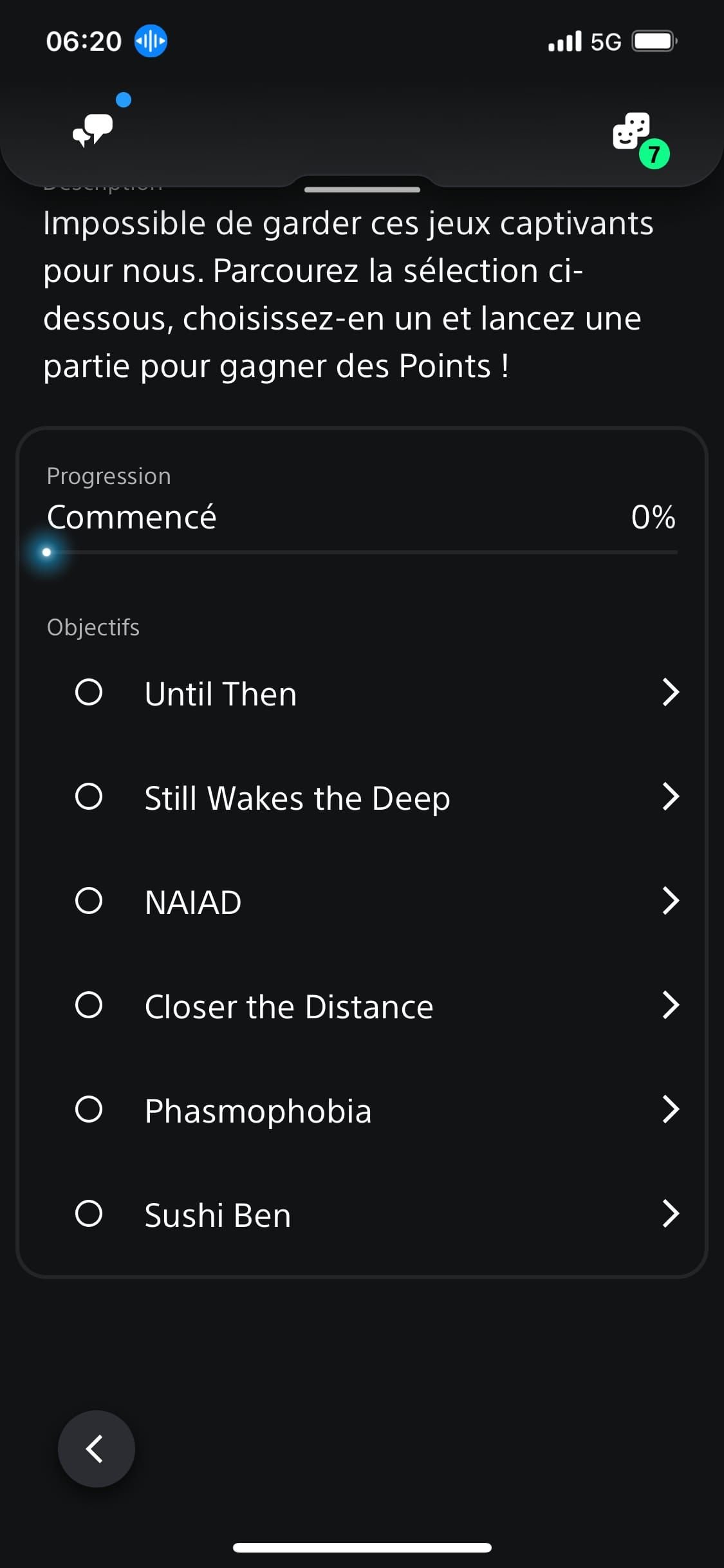The width and height of the screenshot is (724, 1568).
Task: Go back with the round arrow button
Action: (x=97, y=1449)
